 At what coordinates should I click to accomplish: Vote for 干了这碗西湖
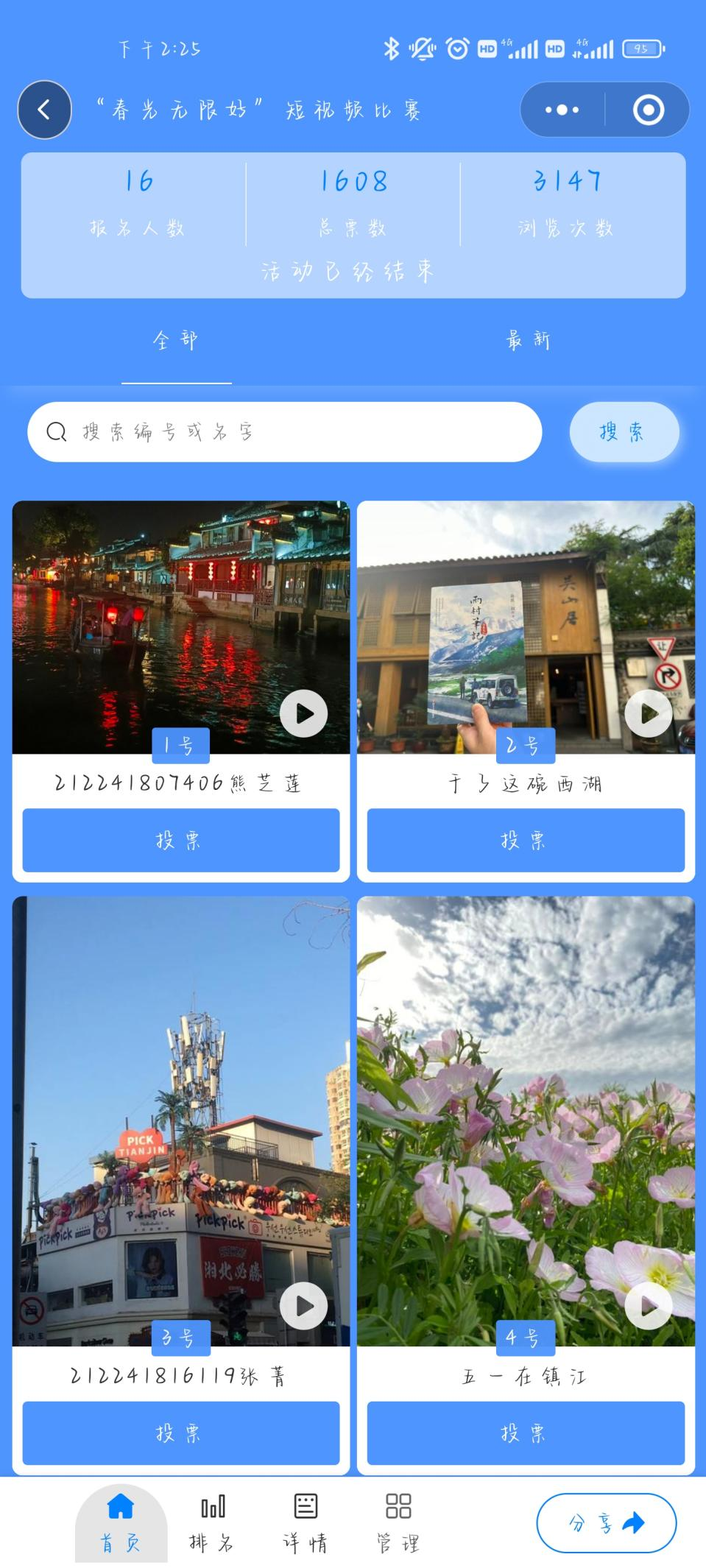pos(526,840)
